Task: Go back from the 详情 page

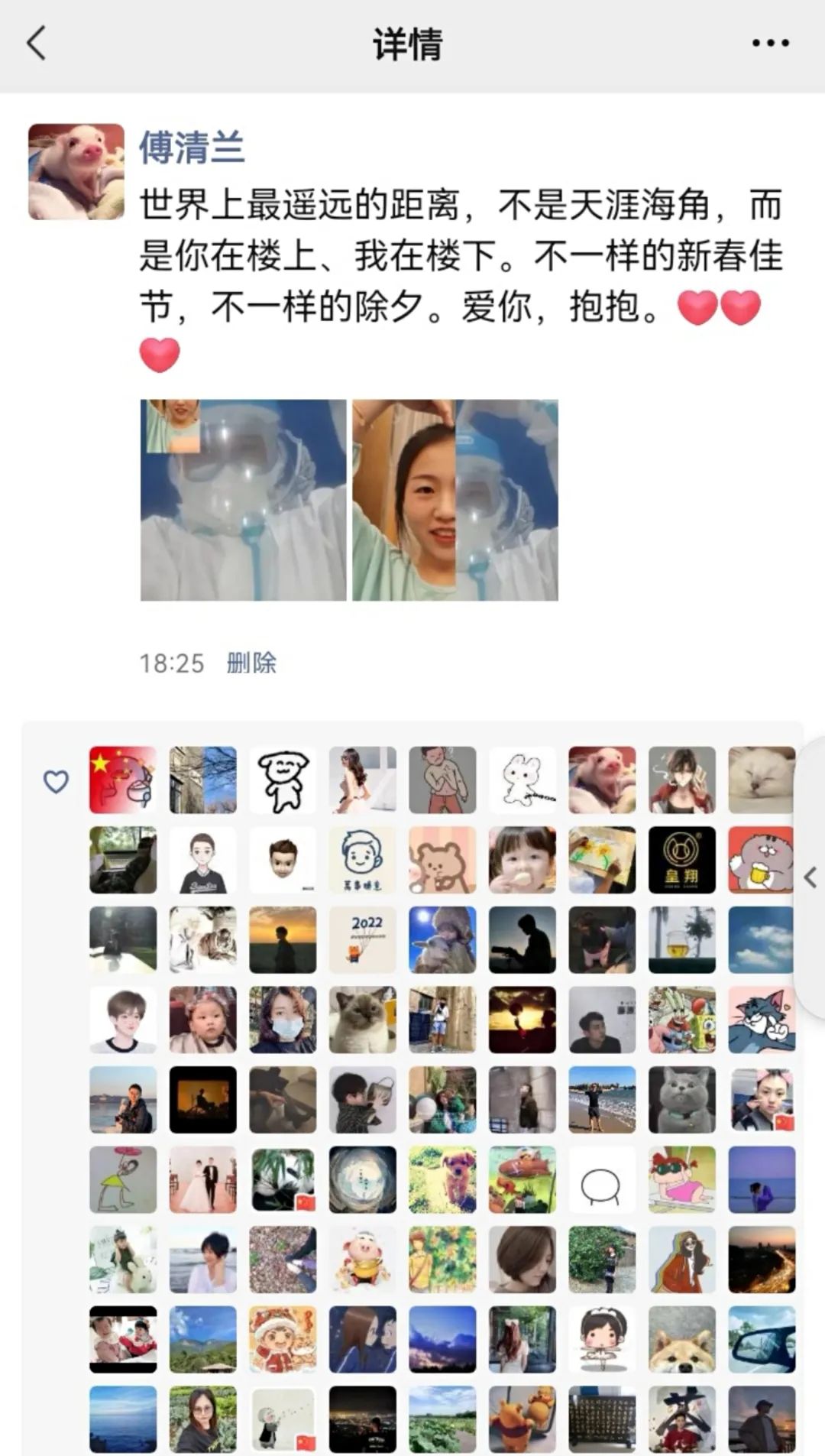Action: [x=37, y=43]
